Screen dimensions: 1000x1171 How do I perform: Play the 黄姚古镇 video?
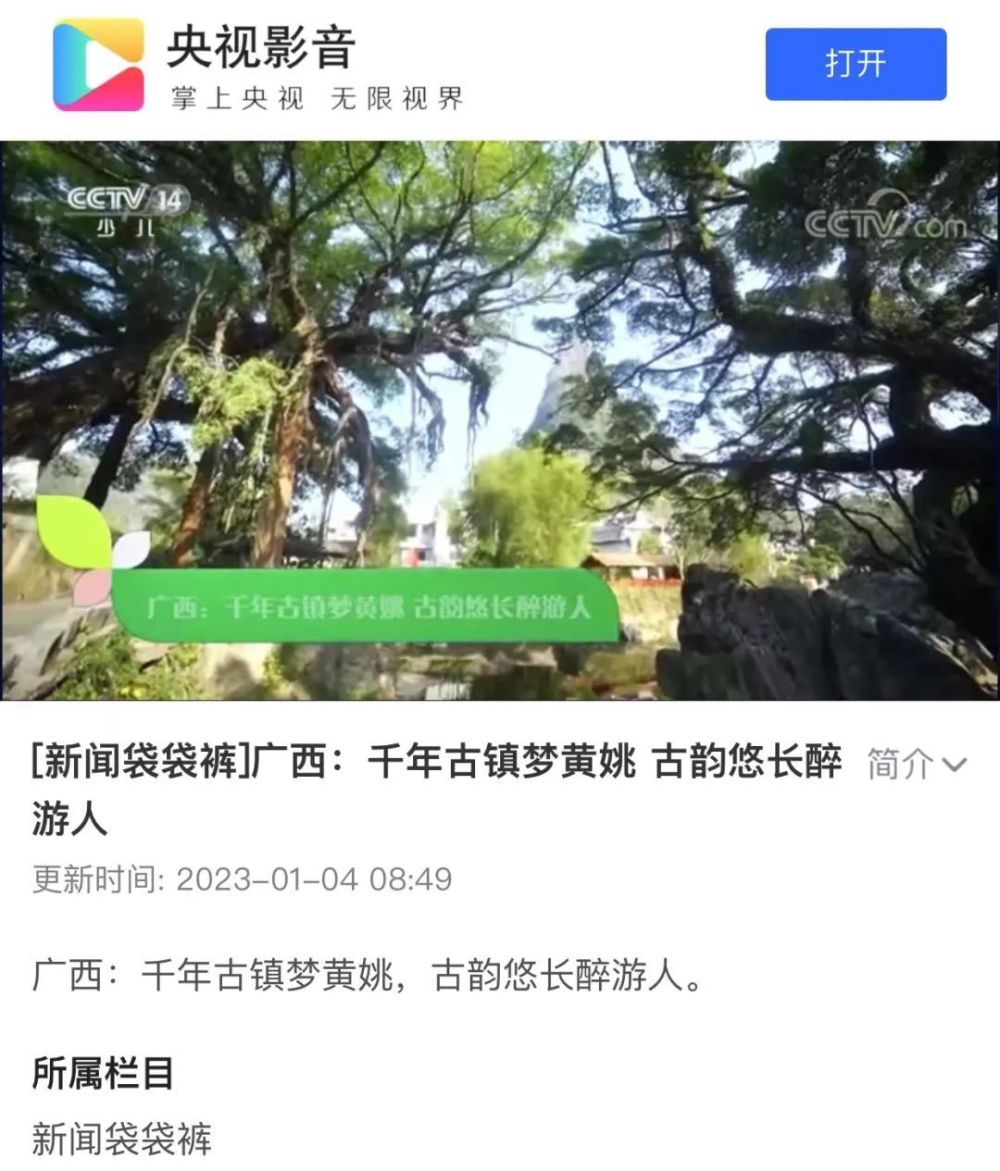(x=500, y=420)
